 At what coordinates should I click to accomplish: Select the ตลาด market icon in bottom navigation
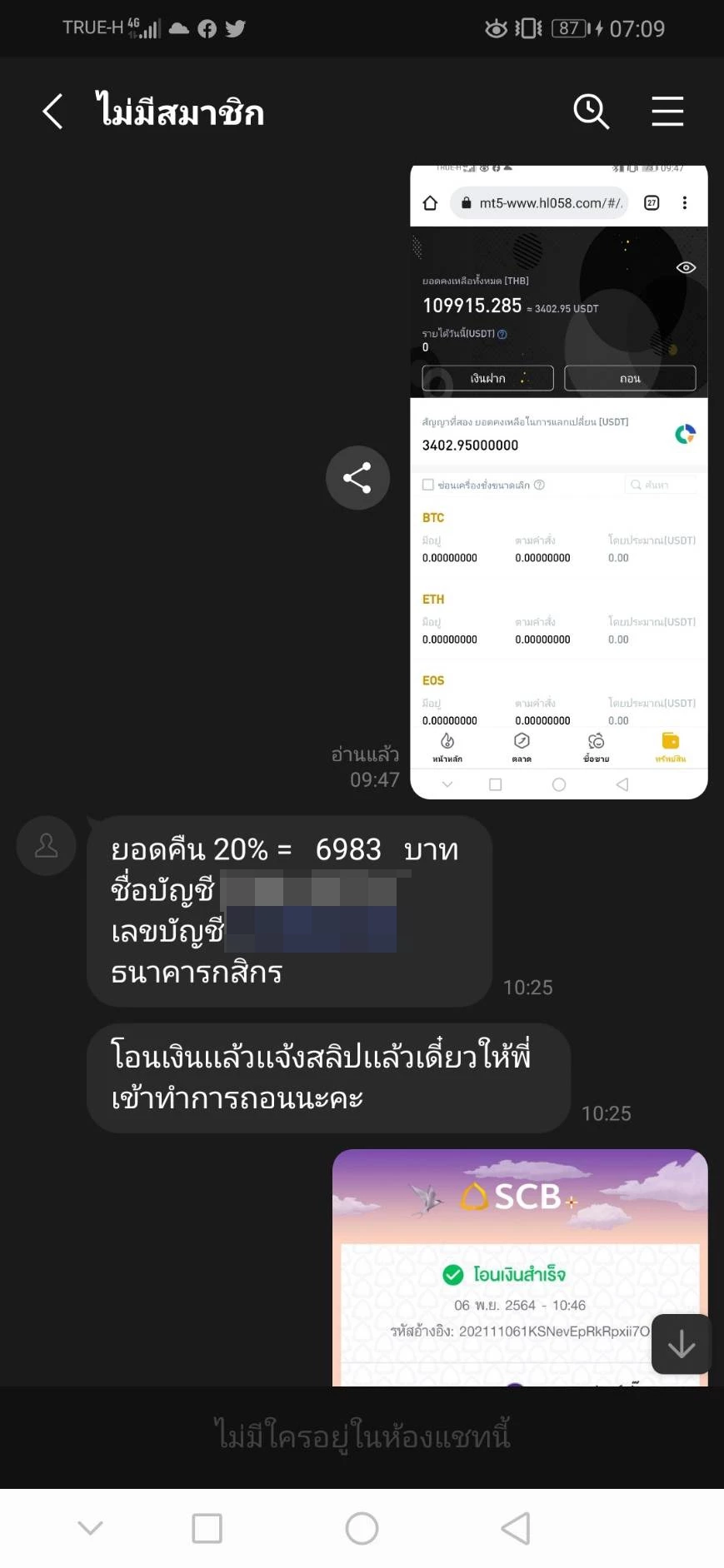(521, 746)
